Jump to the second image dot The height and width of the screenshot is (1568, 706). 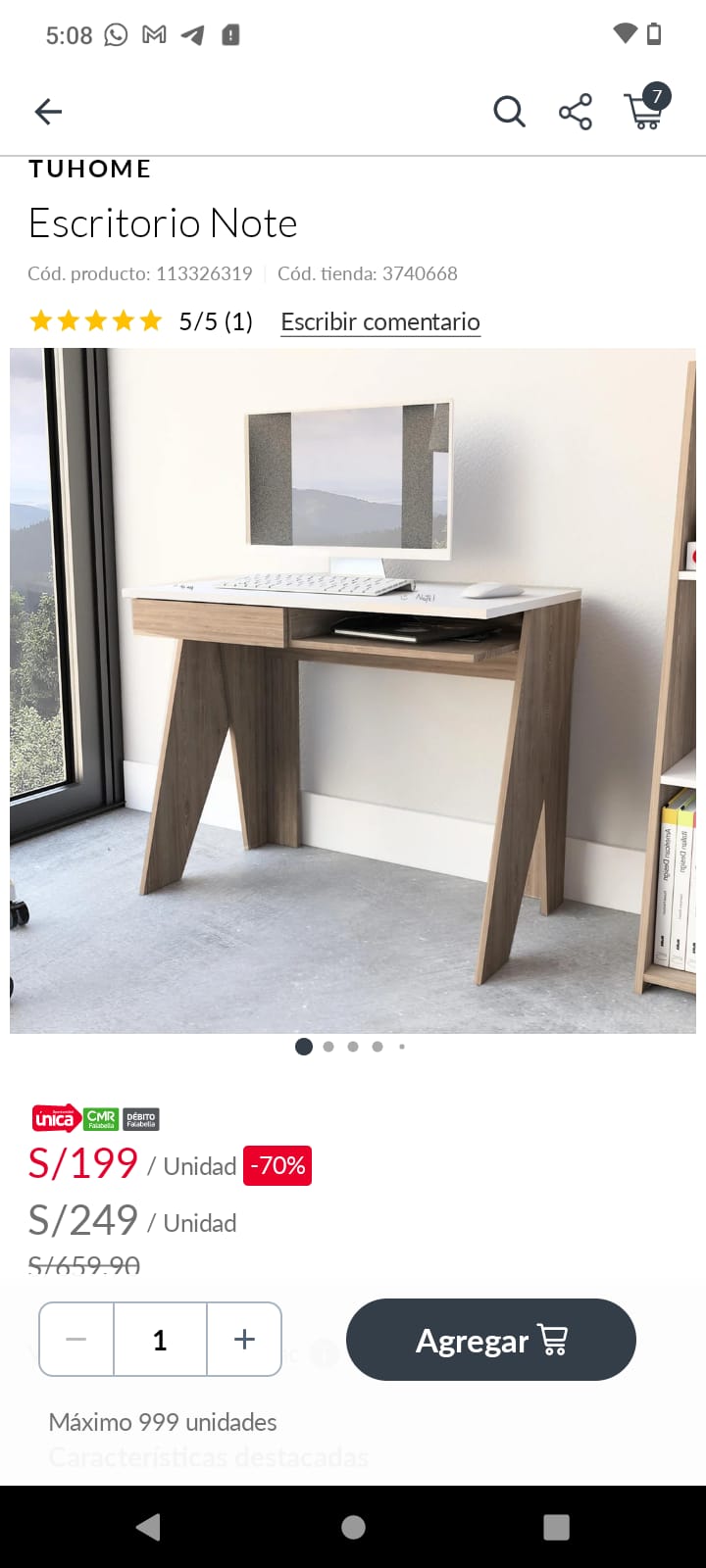point(328,1047)
